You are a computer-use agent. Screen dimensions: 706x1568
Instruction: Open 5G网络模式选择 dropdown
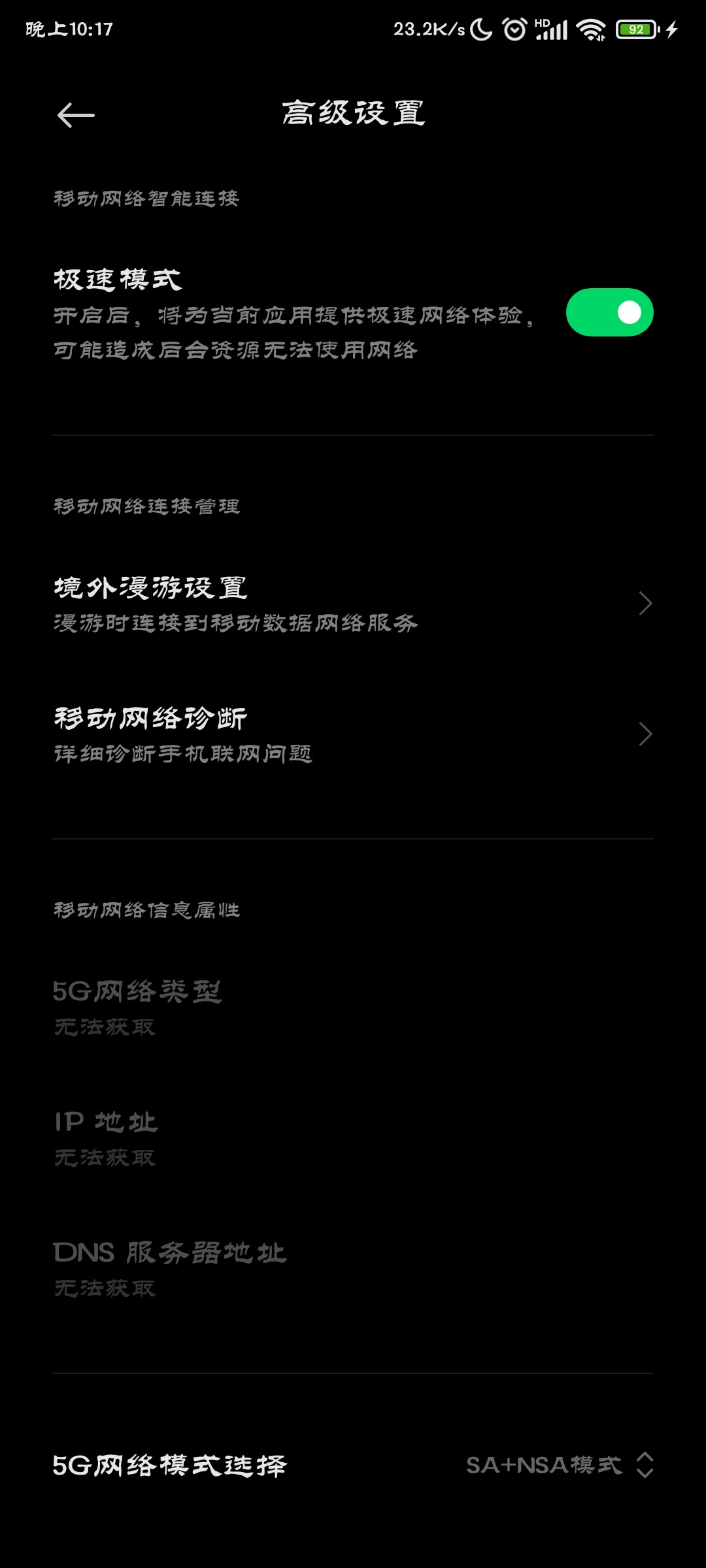[559, 1465]
